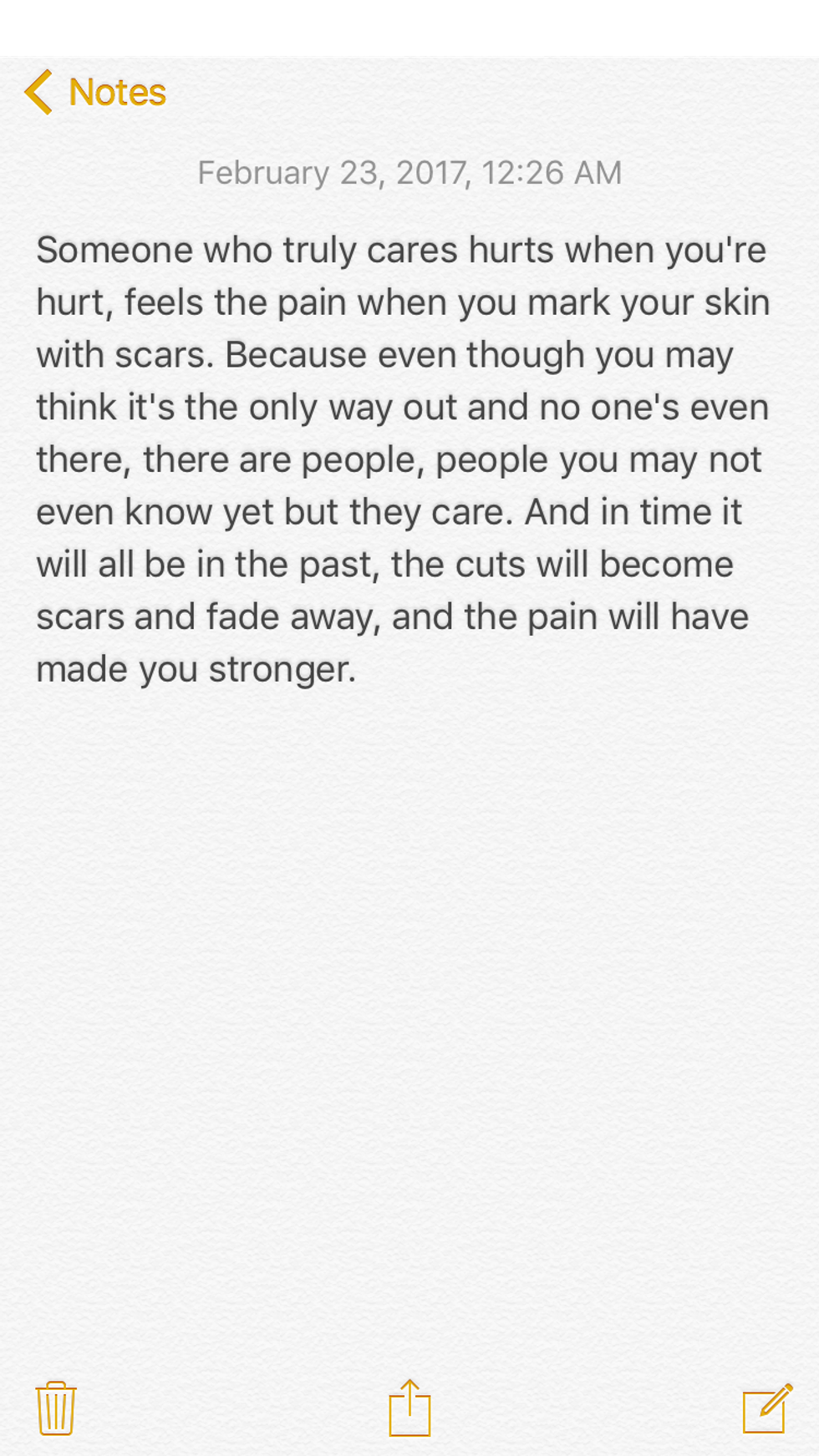Open the share sheet for this note
Image resolution: width=819 pixels, height=1456 pixels.
(x=409, y=1408)
